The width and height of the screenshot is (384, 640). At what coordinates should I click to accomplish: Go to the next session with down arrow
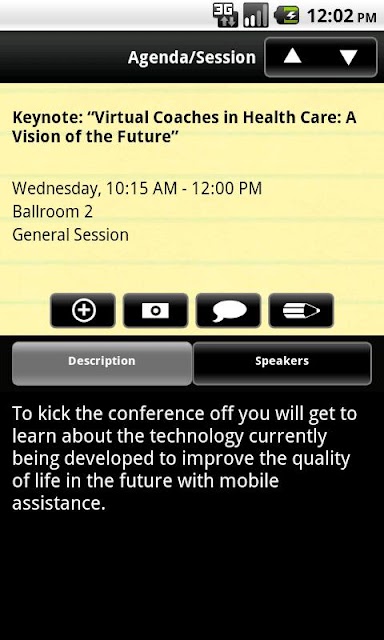pyautogui.click(x=349, y=57)
